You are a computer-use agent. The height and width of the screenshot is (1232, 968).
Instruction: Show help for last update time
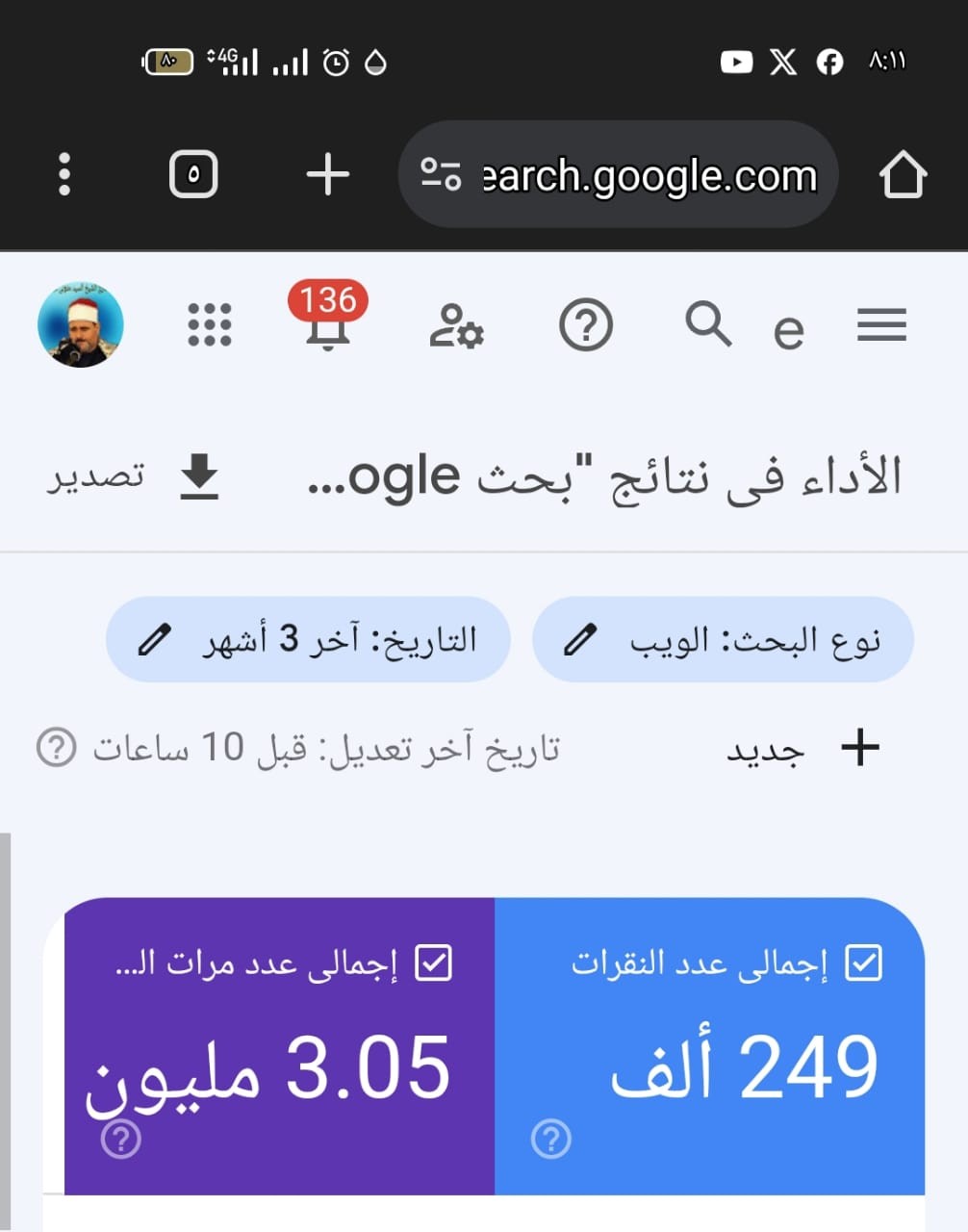tap(57, 748)
